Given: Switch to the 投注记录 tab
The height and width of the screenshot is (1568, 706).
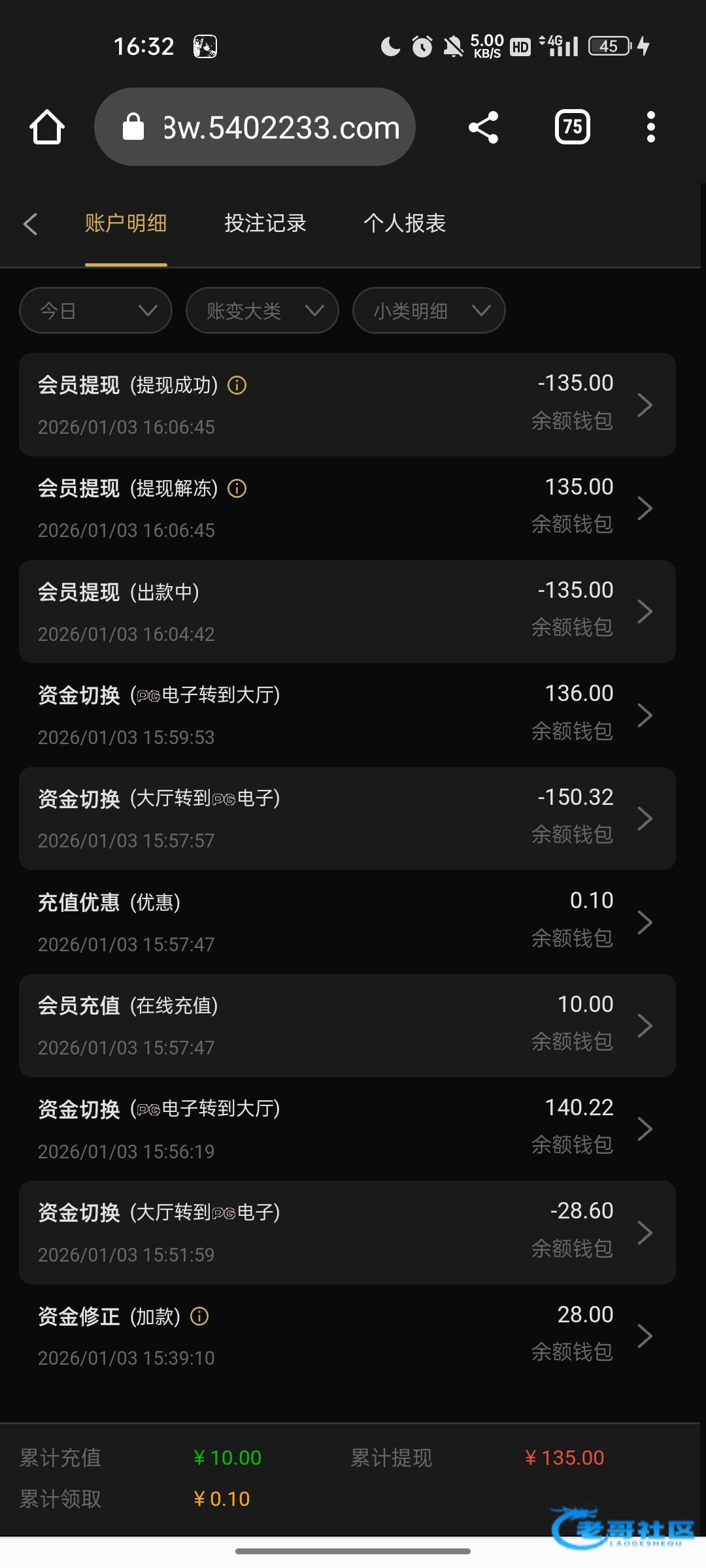Looking at the screenshot, I should click(x=265, y=223).
